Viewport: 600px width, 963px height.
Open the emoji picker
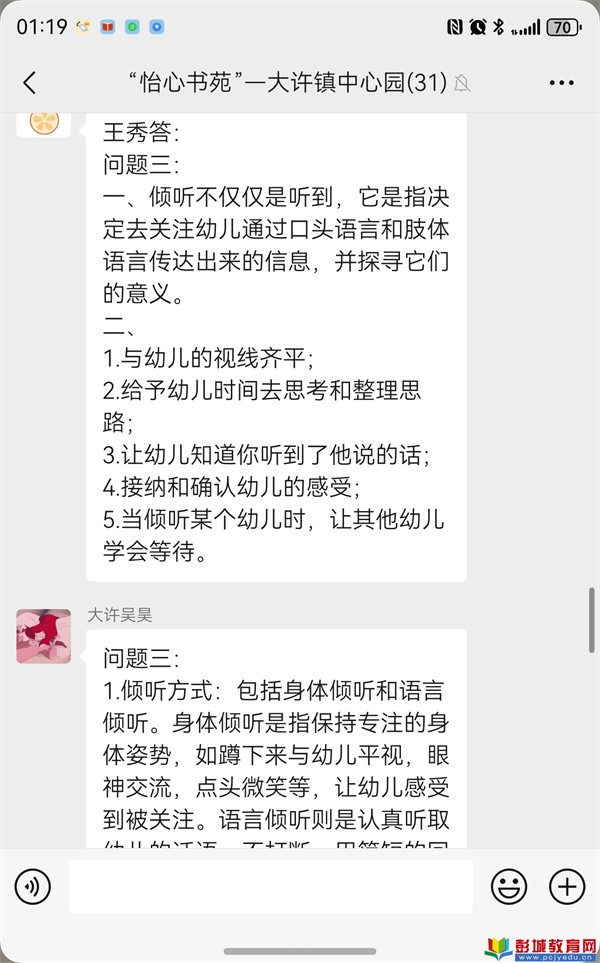pos(509,886)
